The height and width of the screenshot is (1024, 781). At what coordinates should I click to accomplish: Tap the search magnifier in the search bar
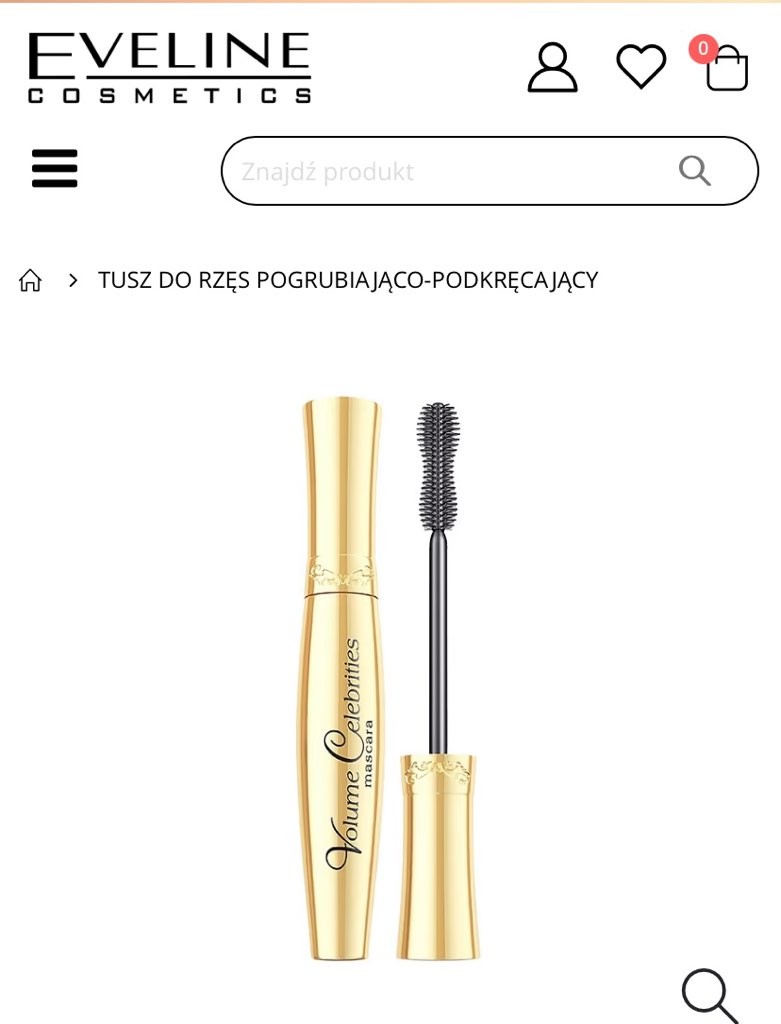click(694, 171)
